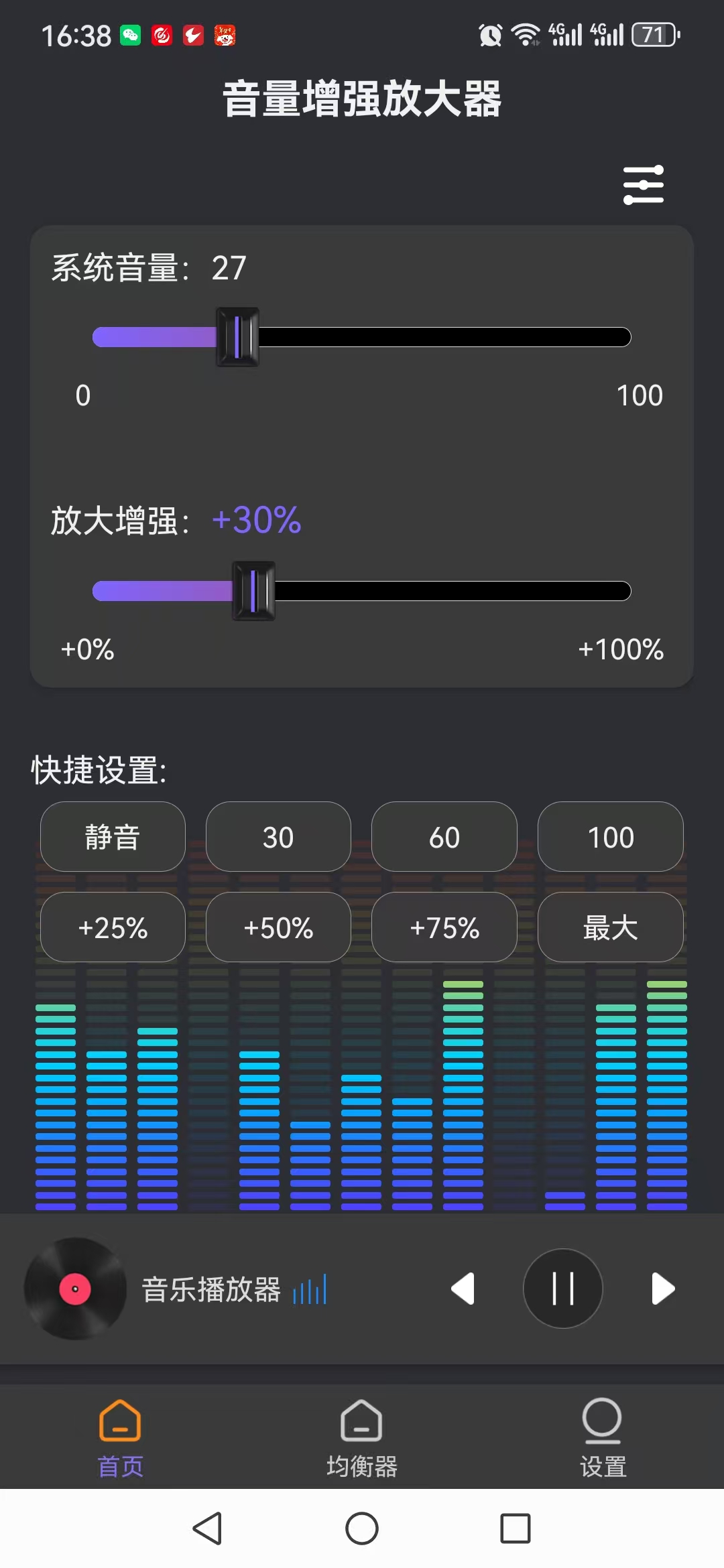724x1568 pixels.
Task: Select the 静音 mute preset
Action: [x=113, y=837]
